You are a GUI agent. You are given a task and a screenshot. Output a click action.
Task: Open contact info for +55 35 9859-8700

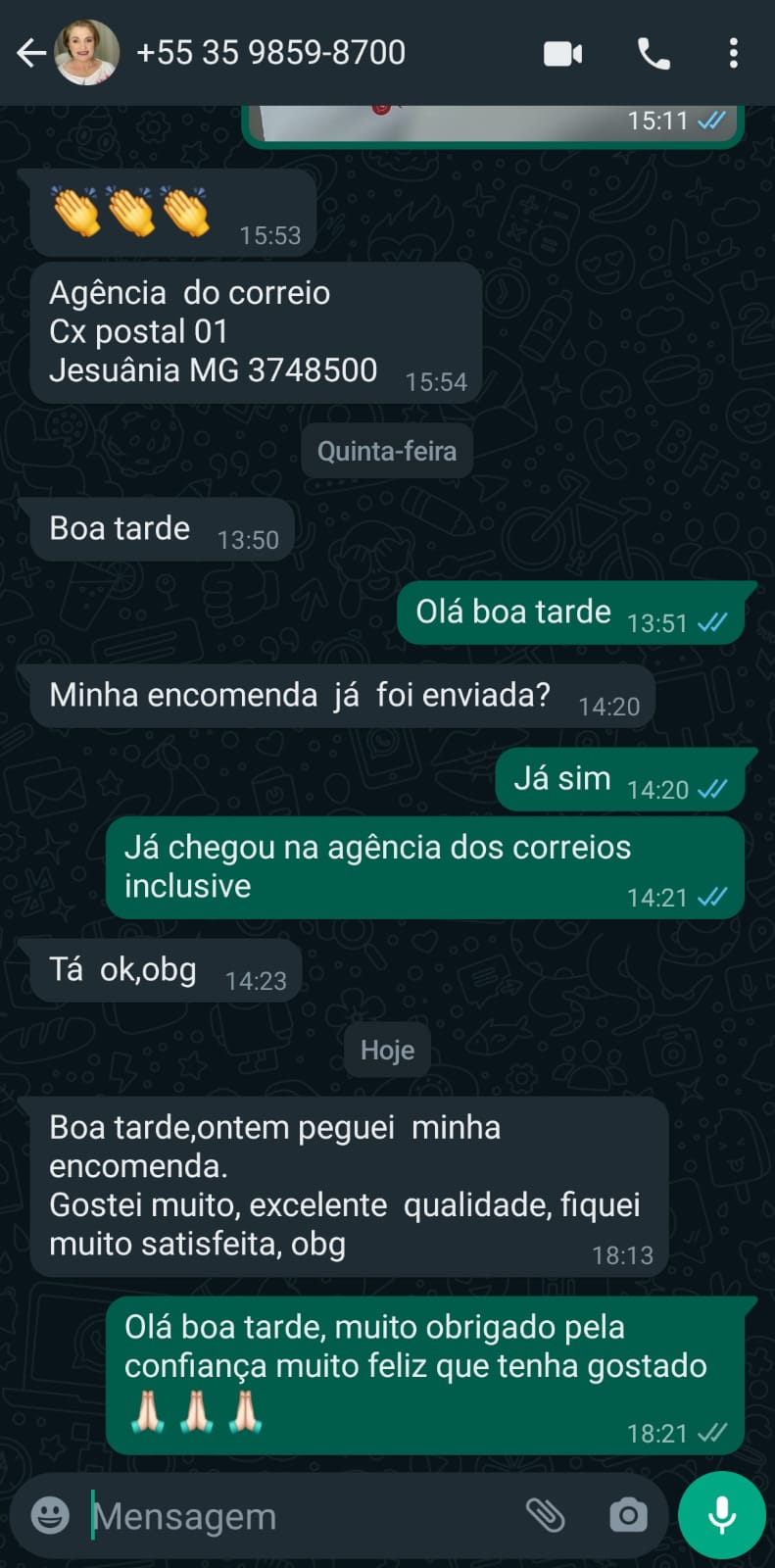coord(270,53)
